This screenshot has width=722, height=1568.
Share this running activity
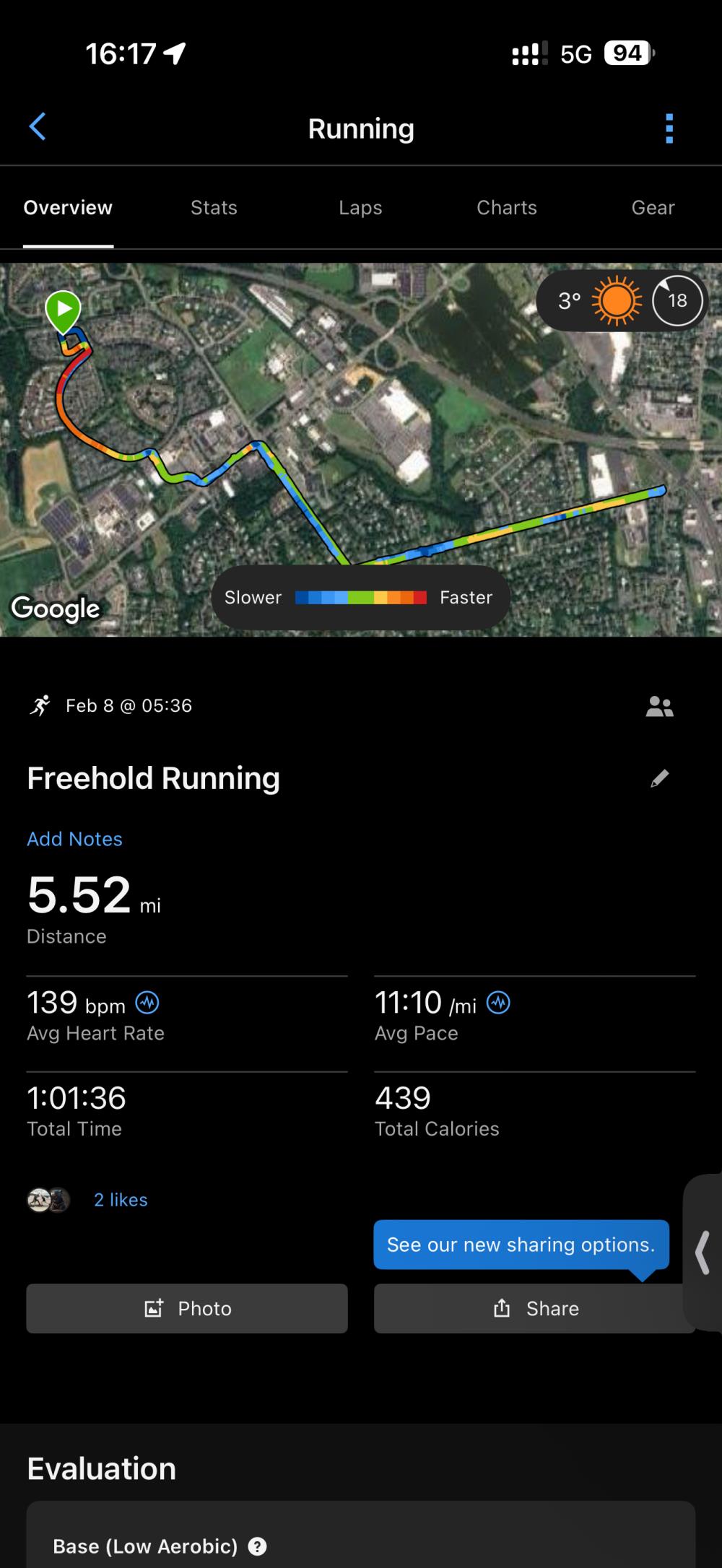click(x=534, y=1308)
